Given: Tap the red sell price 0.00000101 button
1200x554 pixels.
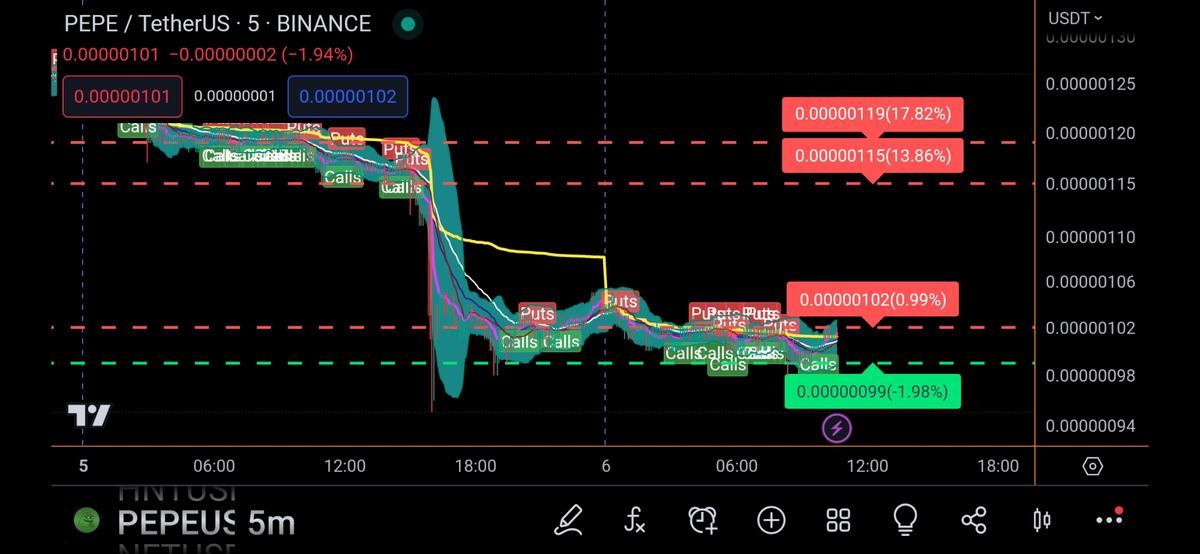Looking at the screenshot, I should point(123,97).
